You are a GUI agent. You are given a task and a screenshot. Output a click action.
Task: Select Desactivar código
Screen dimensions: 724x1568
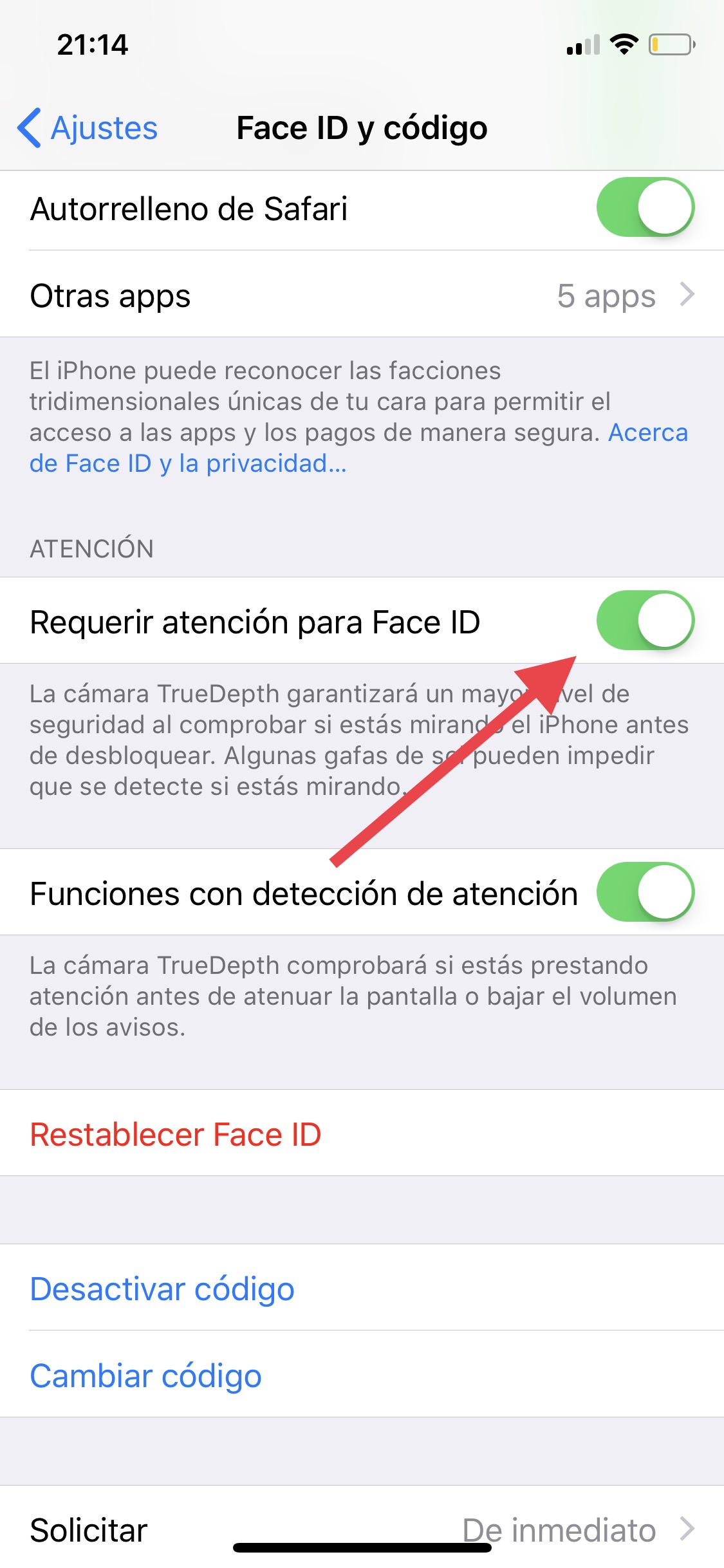click(x=162, y=1289)
